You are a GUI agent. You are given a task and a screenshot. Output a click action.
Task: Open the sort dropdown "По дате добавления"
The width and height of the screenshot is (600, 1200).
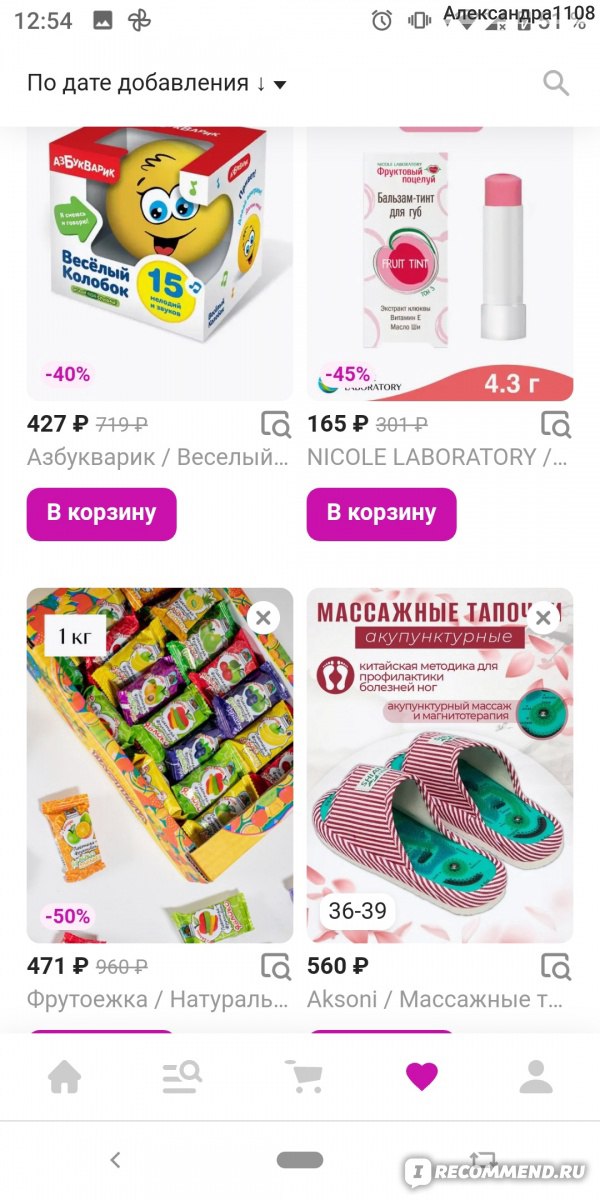[157, 83]
